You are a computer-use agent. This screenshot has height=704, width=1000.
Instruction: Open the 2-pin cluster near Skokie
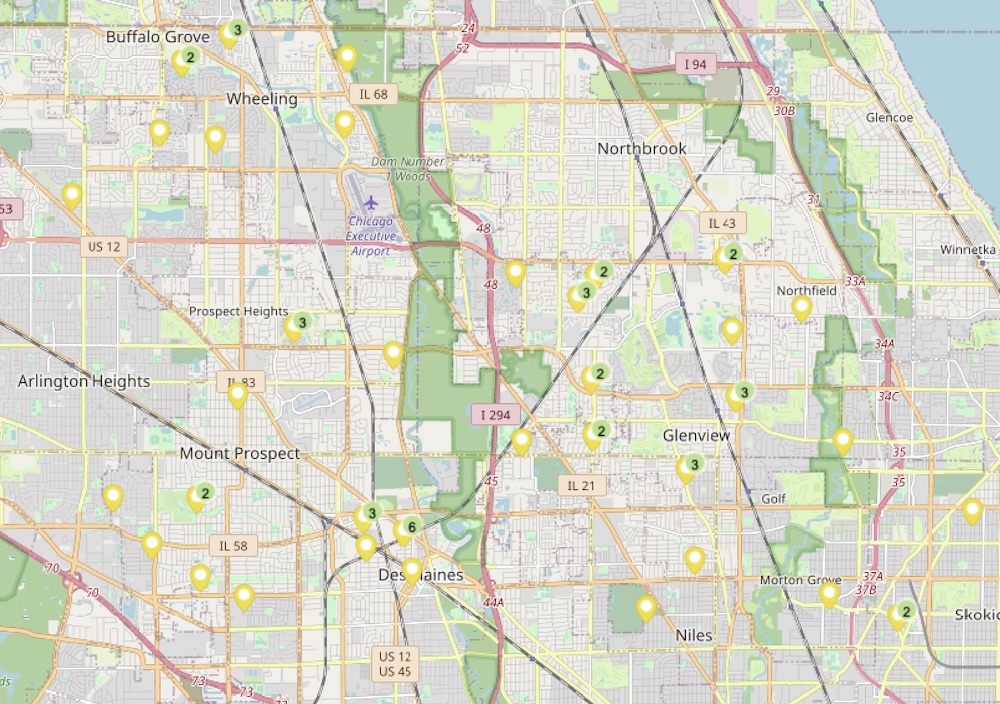(901, 616)
